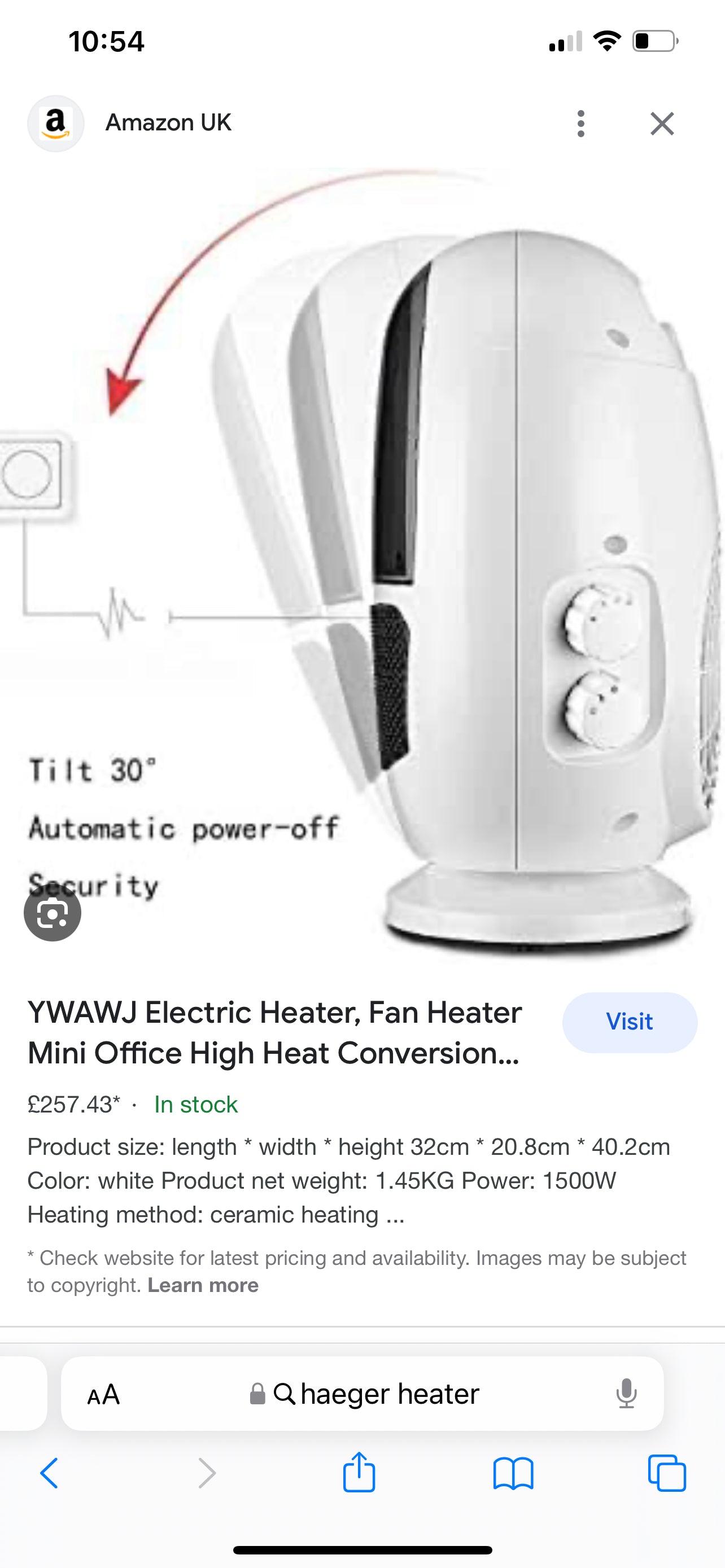The height and width of the screenshot is (1568, 725).
Task: Open the Learn more link
Action: [203, 1284]
